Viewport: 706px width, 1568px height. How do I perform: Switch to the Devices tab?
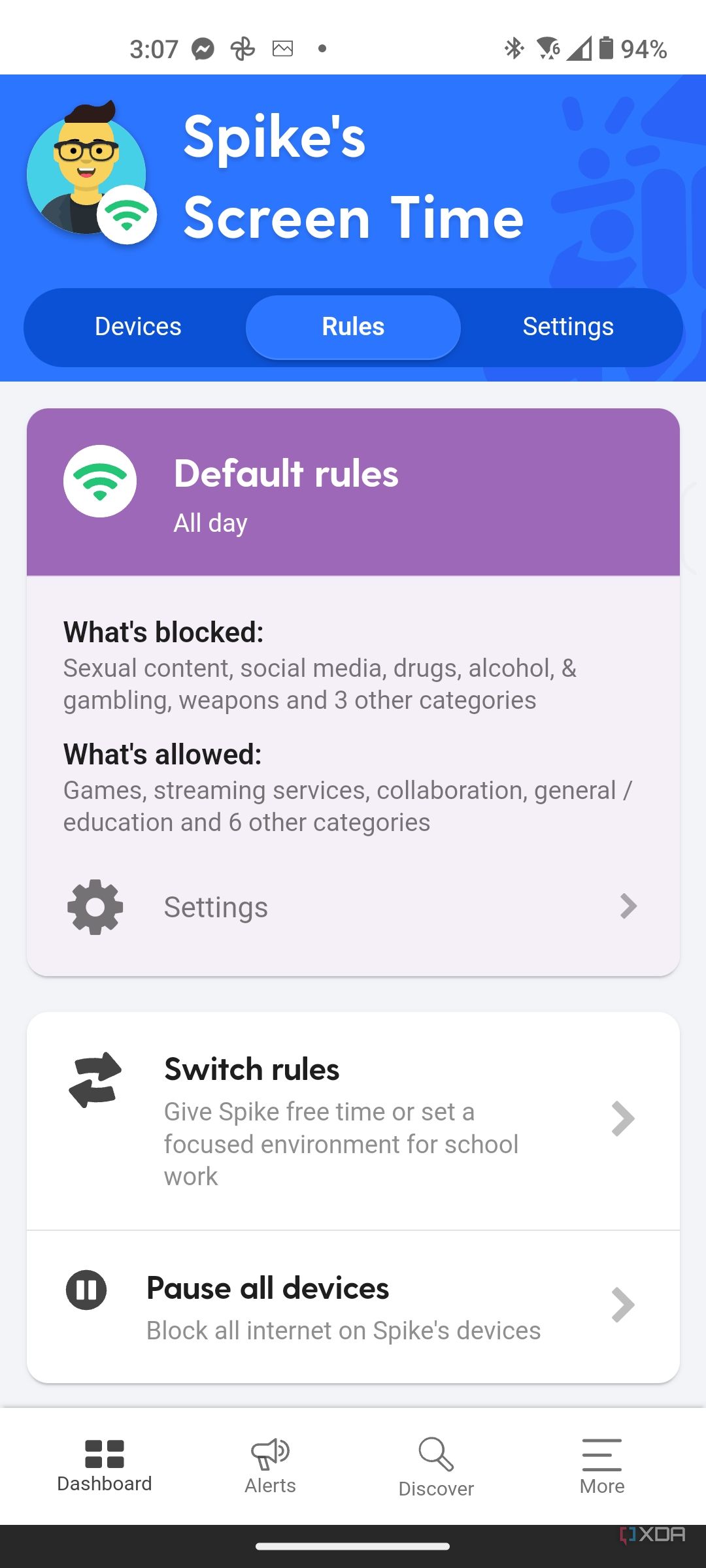(x=138, y=327)
